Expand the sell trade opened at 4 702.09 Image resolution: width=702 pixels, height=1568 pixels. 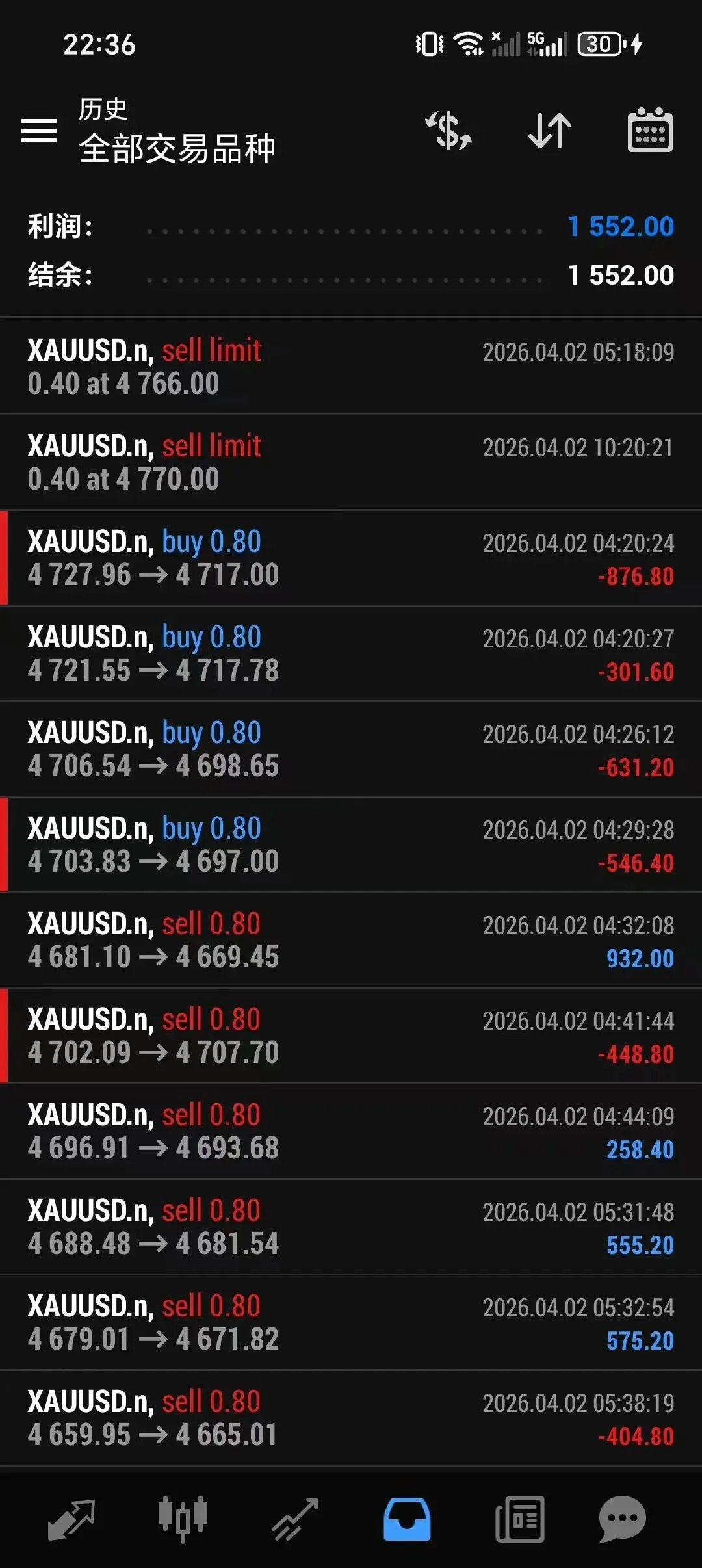pyautogui.click(x=351, y=1036)
